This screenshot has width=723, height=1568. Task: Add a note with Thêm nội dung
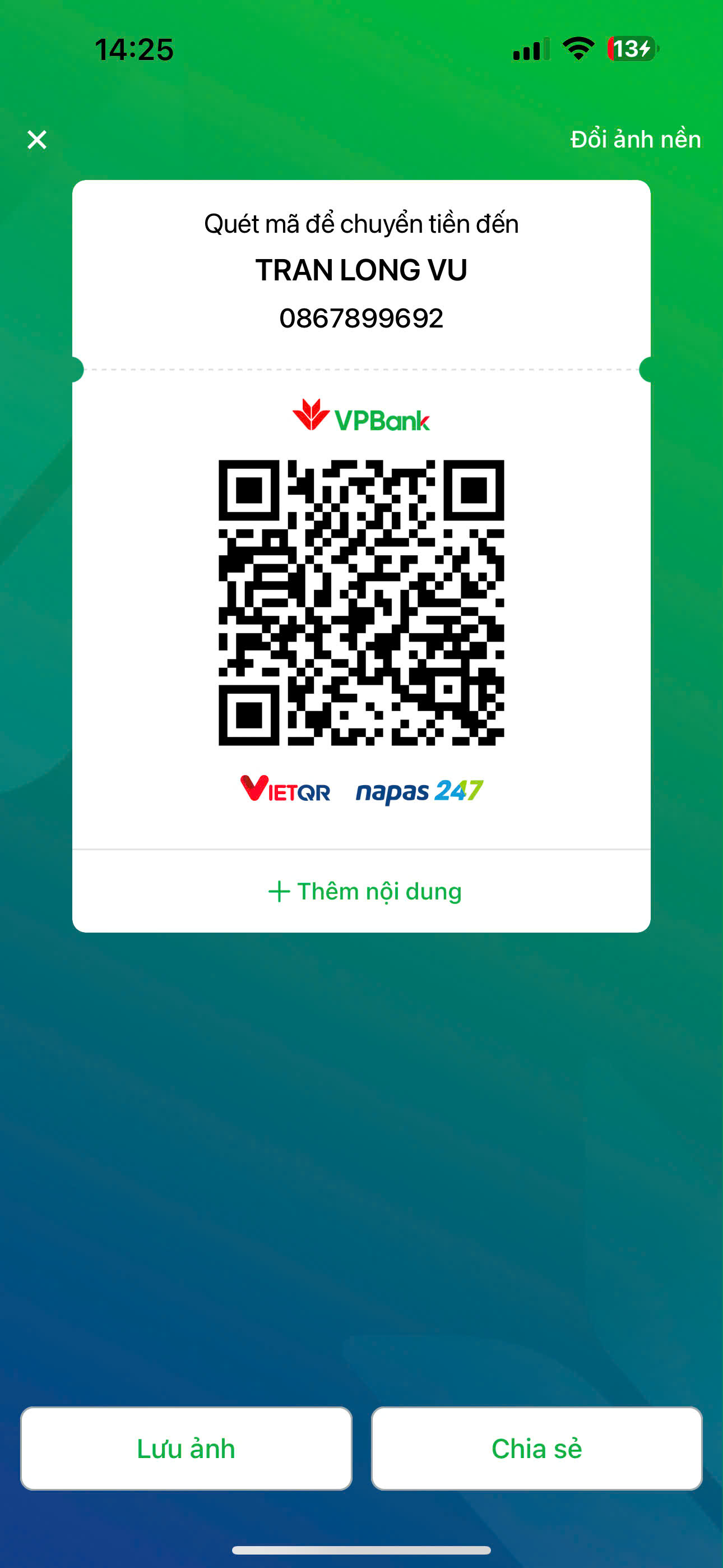pos(364,891)
